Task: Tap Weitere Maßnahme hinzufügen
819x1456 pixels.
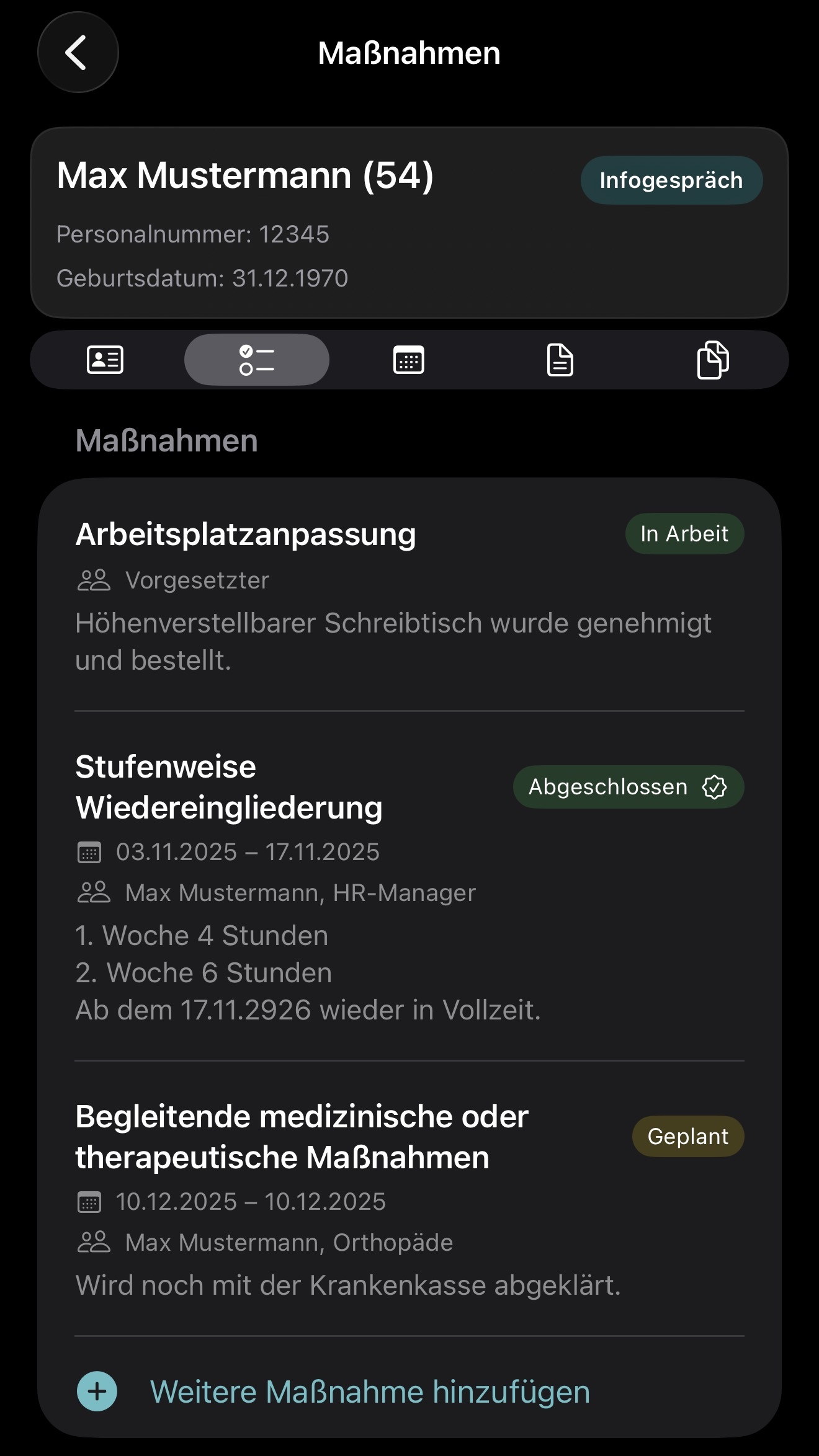Action: click(370, 1392)
